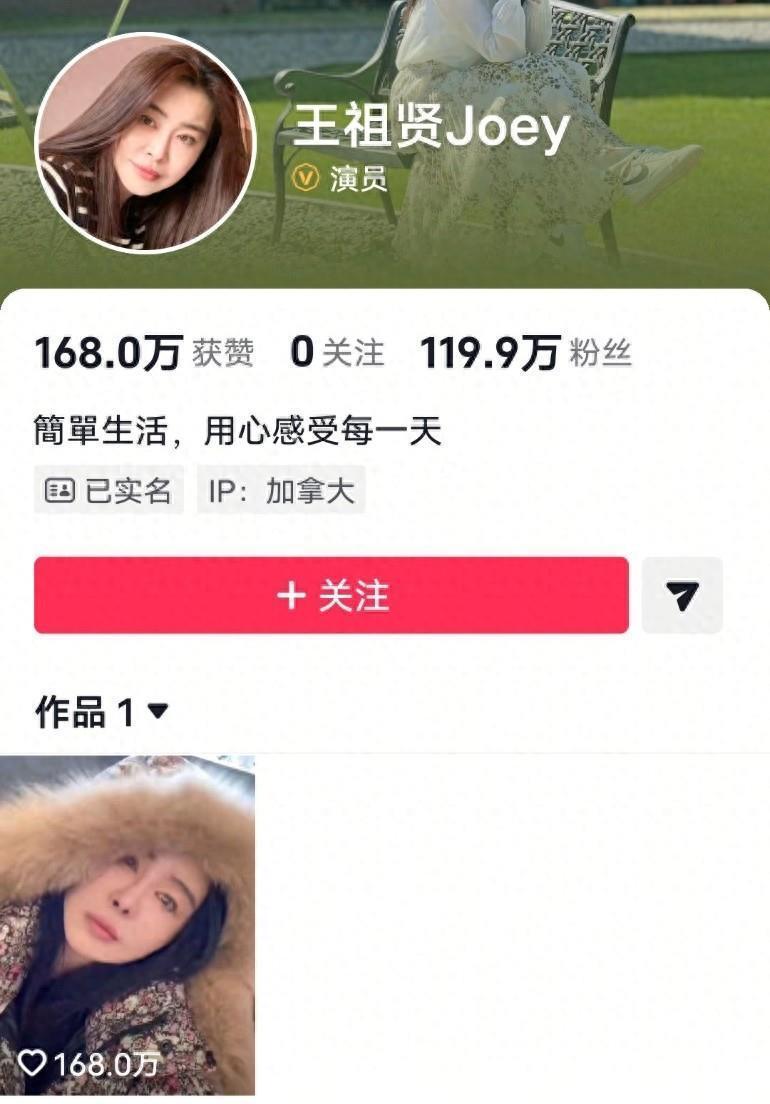
Task: Open the 119.9万 粉丝 followers list
Action: pyautogui.click(x=525, y=353)
